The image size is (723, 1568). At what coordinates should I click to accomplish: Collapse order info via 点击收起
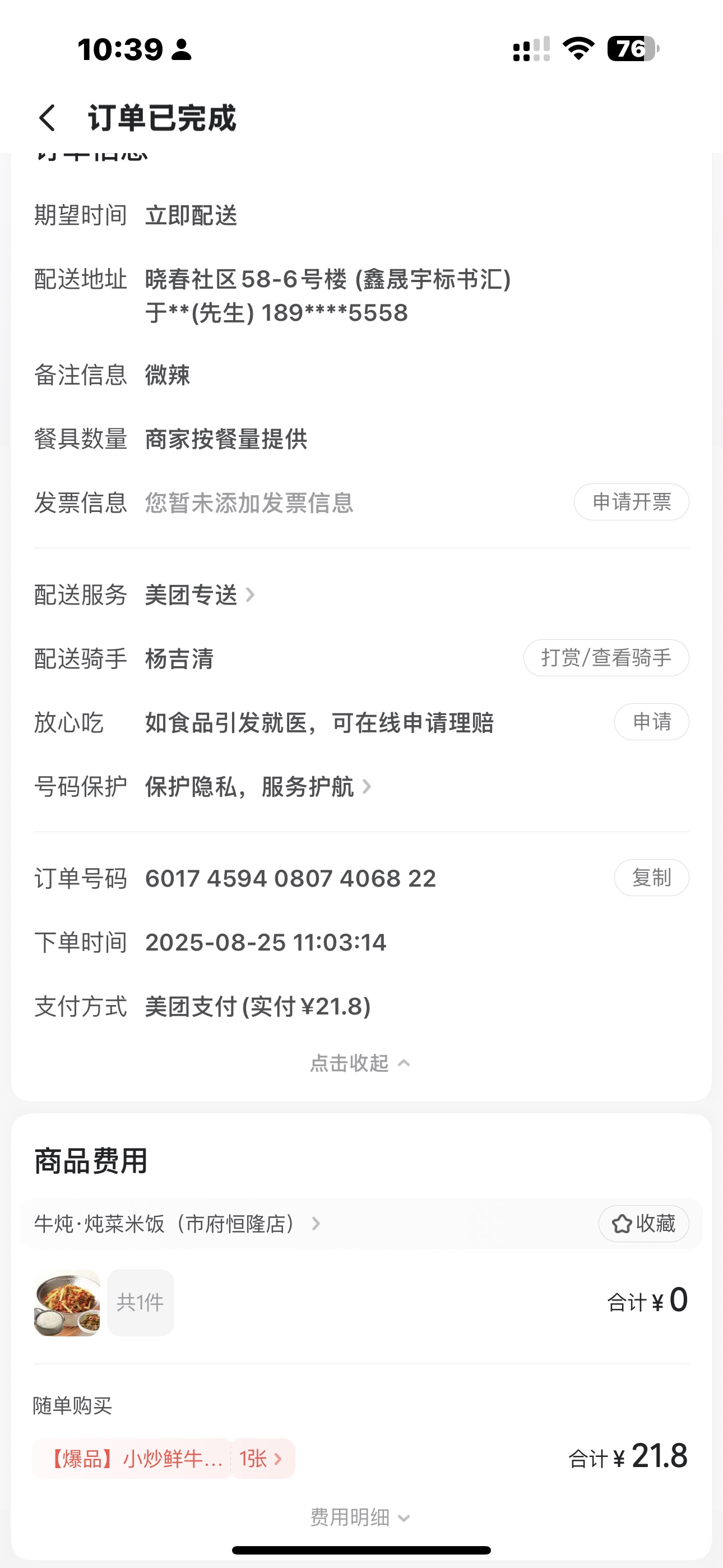coord(360,1063)
